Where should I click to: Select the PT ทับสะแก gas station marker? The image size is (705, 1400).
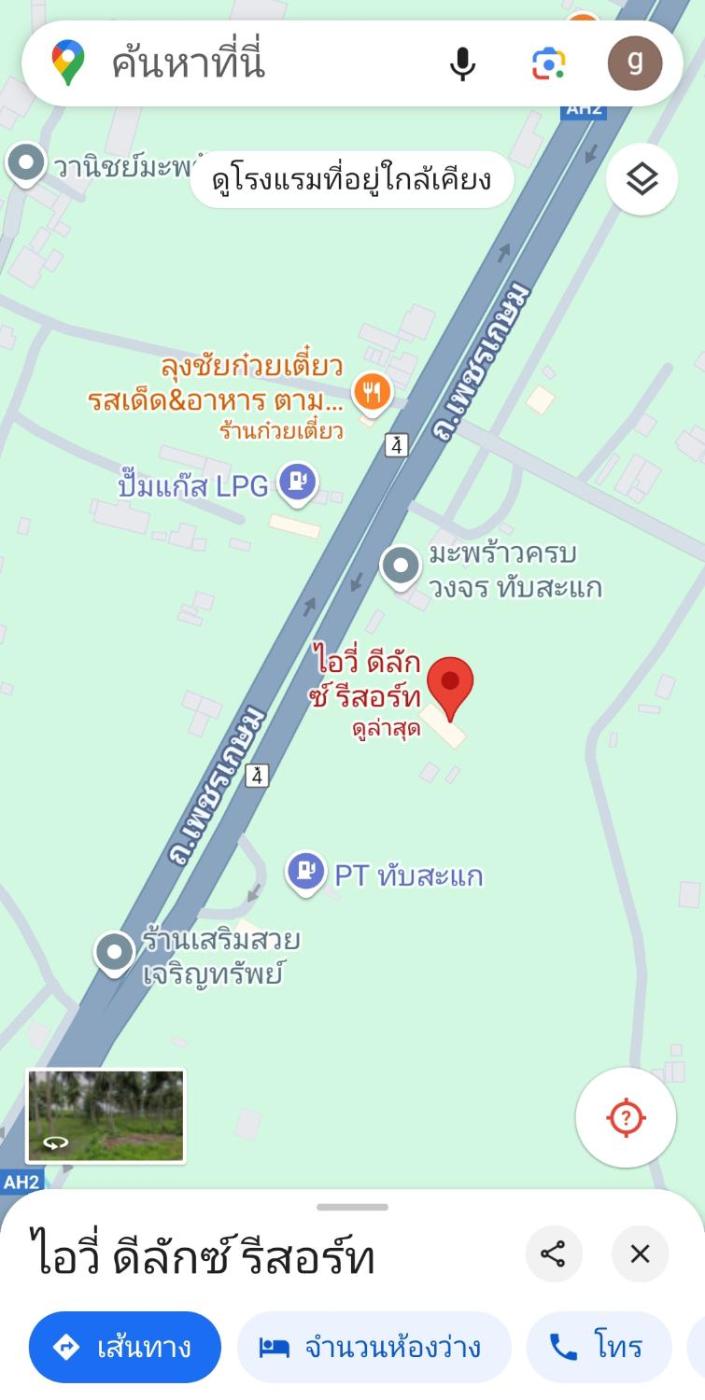(x=306, y=872)
